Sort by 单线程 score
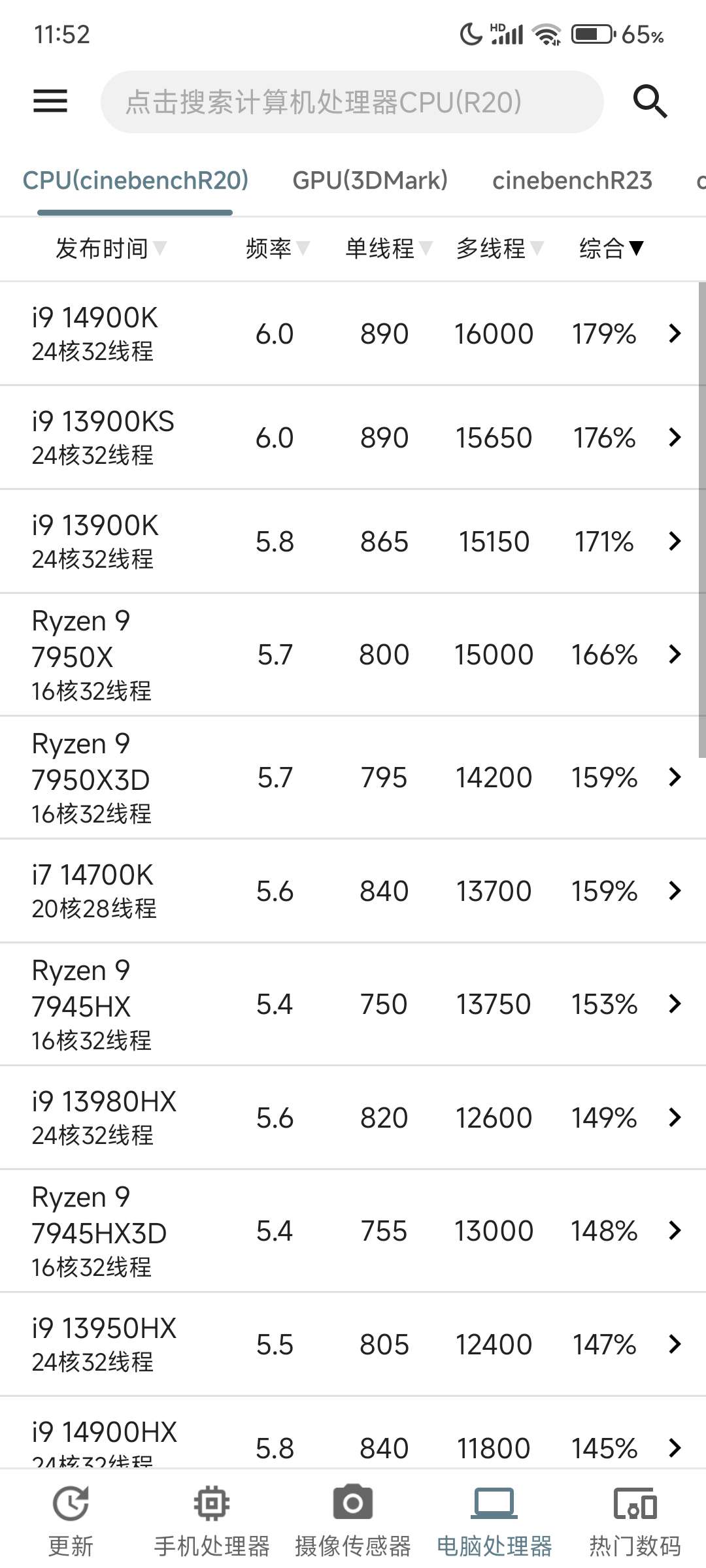This screenshot has height=1568, width=706. pos(388,248)
